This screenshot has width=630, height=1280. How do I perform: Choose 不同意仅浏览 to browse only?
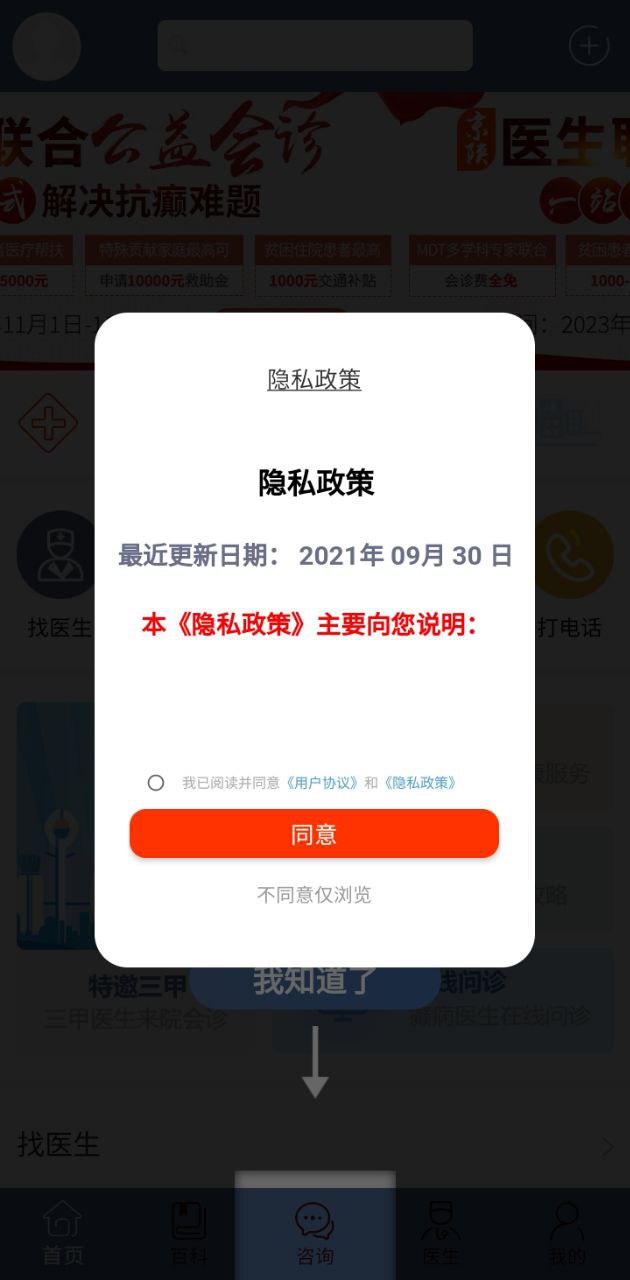point(314,894)
